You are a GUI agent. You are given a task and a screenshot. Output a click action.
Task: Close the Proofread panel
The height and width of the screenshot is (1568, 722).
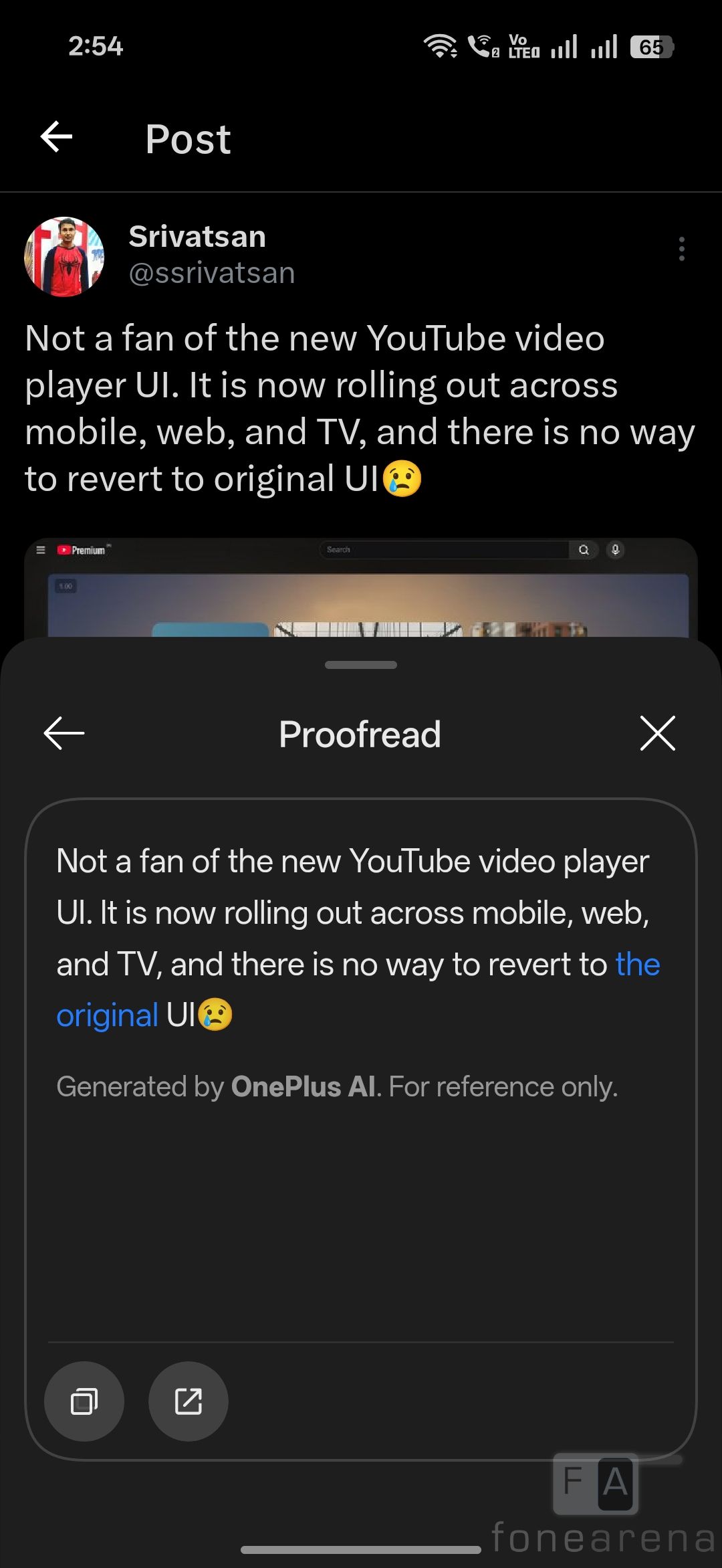657,734
